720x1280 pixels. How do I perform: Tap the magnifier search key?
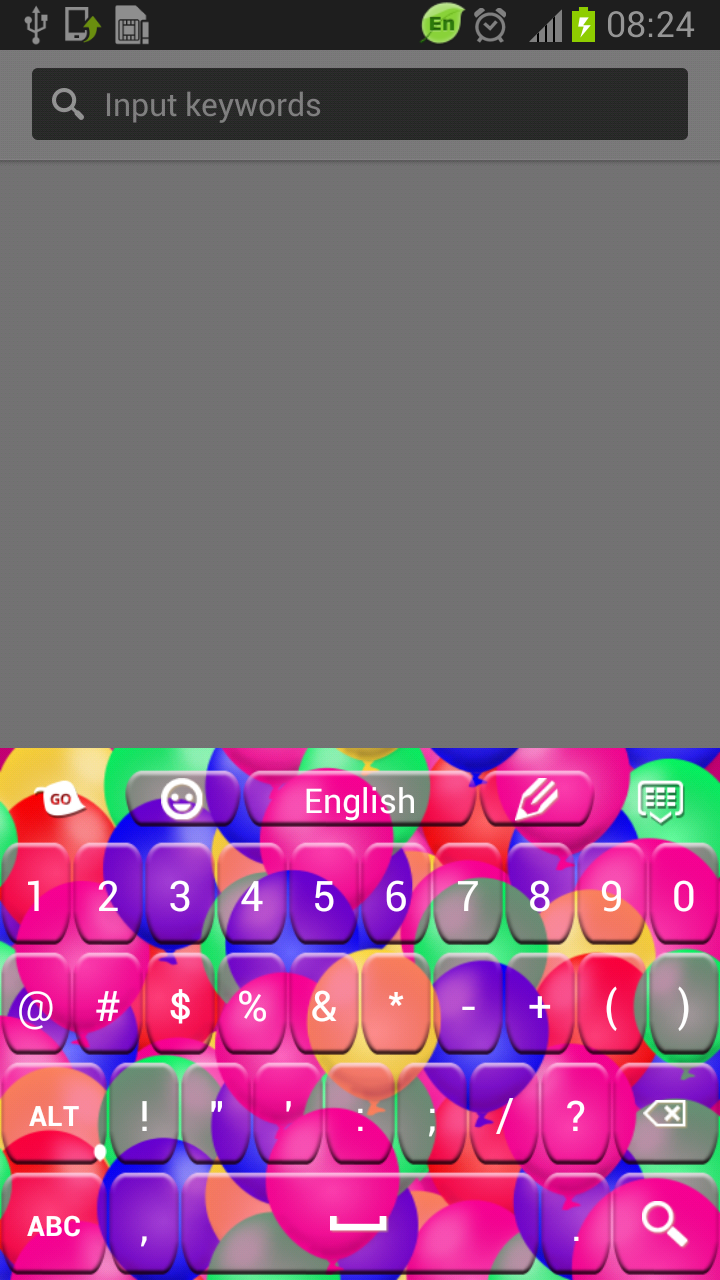tap(664, 1223)
